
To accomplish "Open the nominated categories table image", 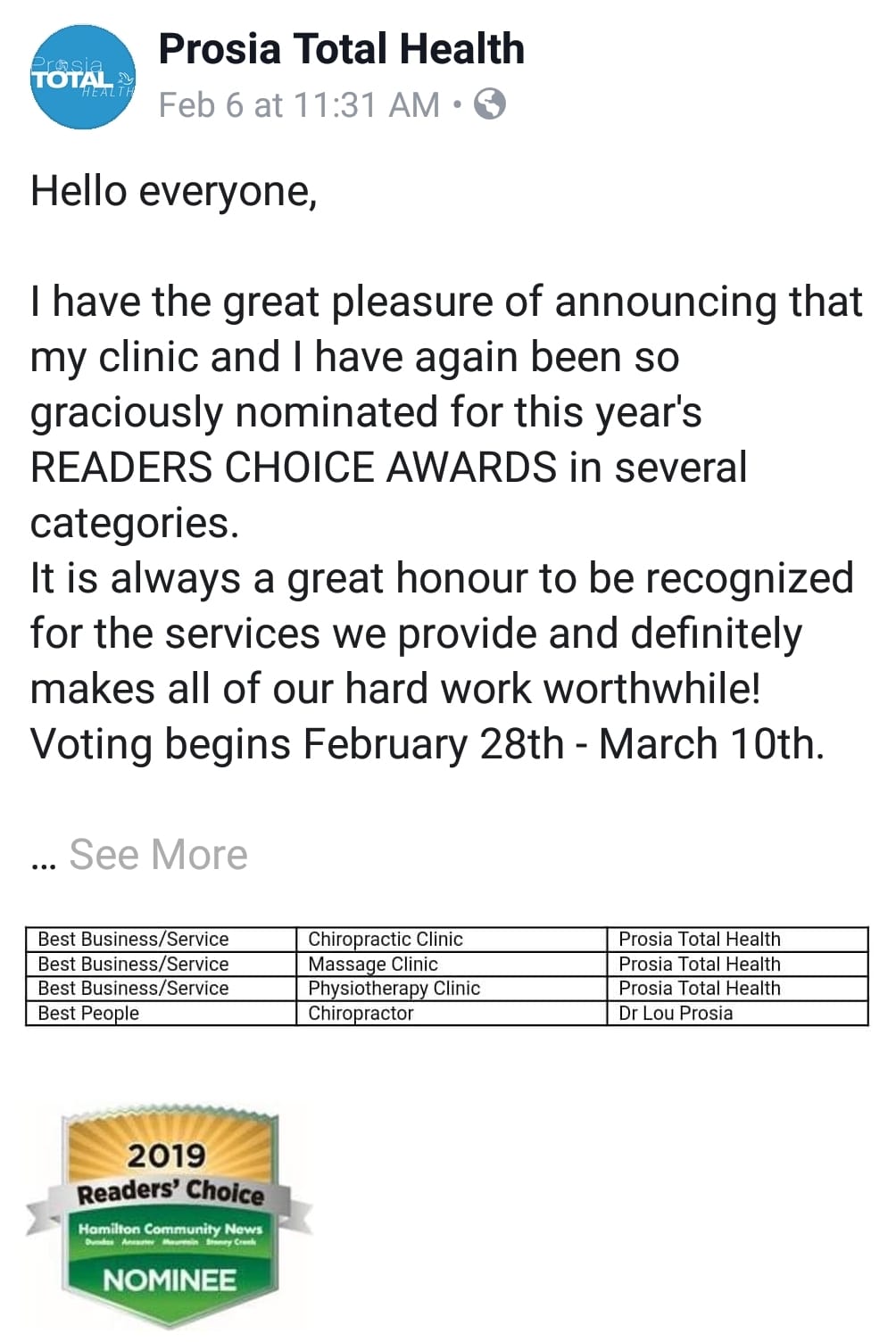I will 446,976.
